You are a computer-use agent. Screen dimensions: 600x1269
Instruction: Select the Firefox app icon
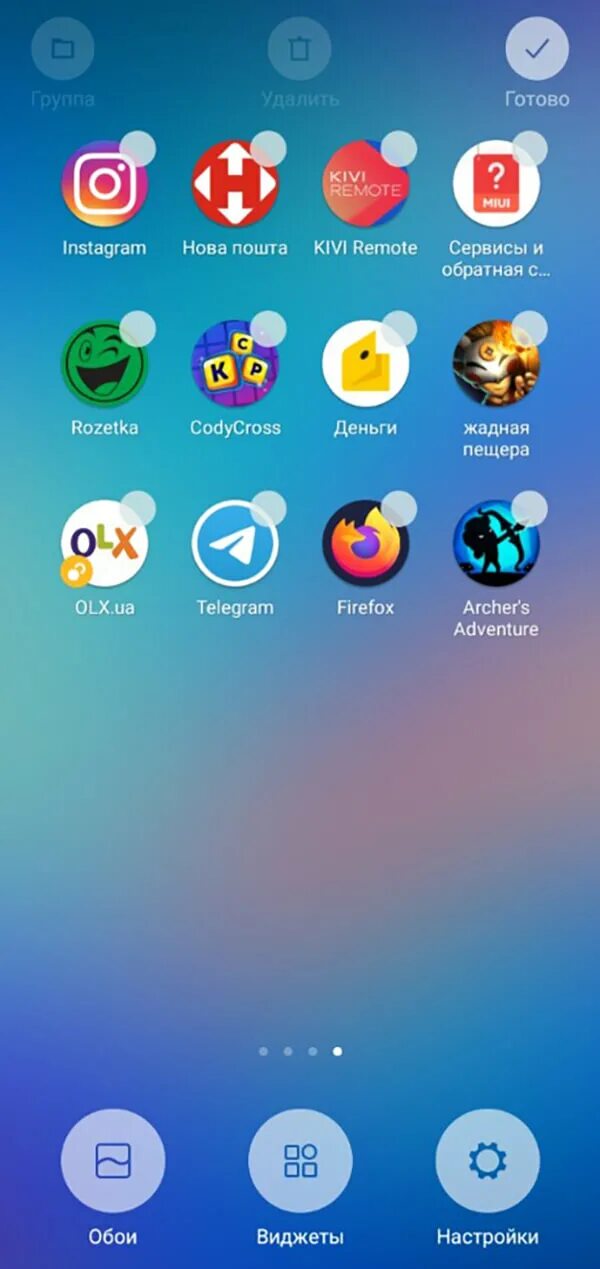point(365,544)
